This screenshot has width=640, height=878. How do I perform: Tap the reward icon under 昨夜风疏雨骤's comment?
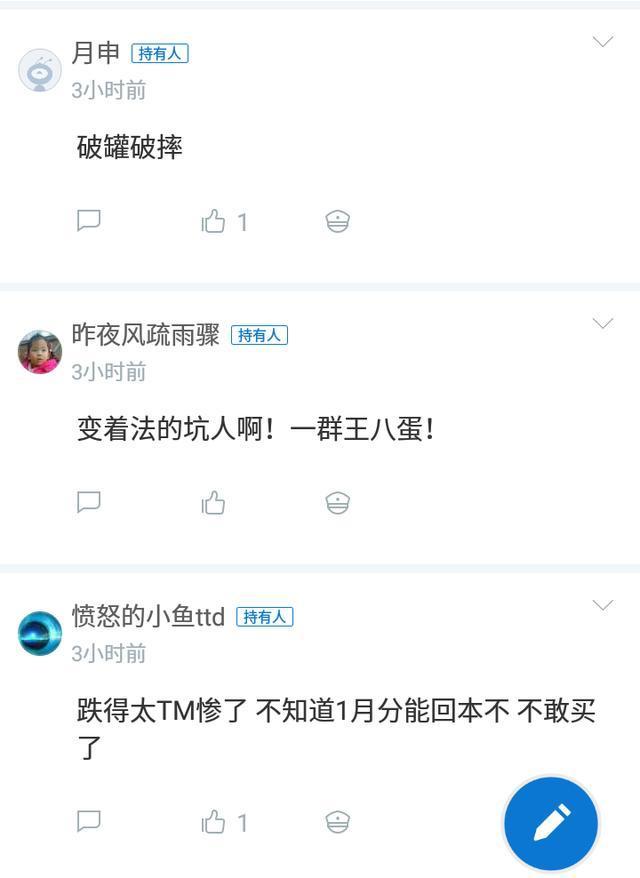(338, 503)
